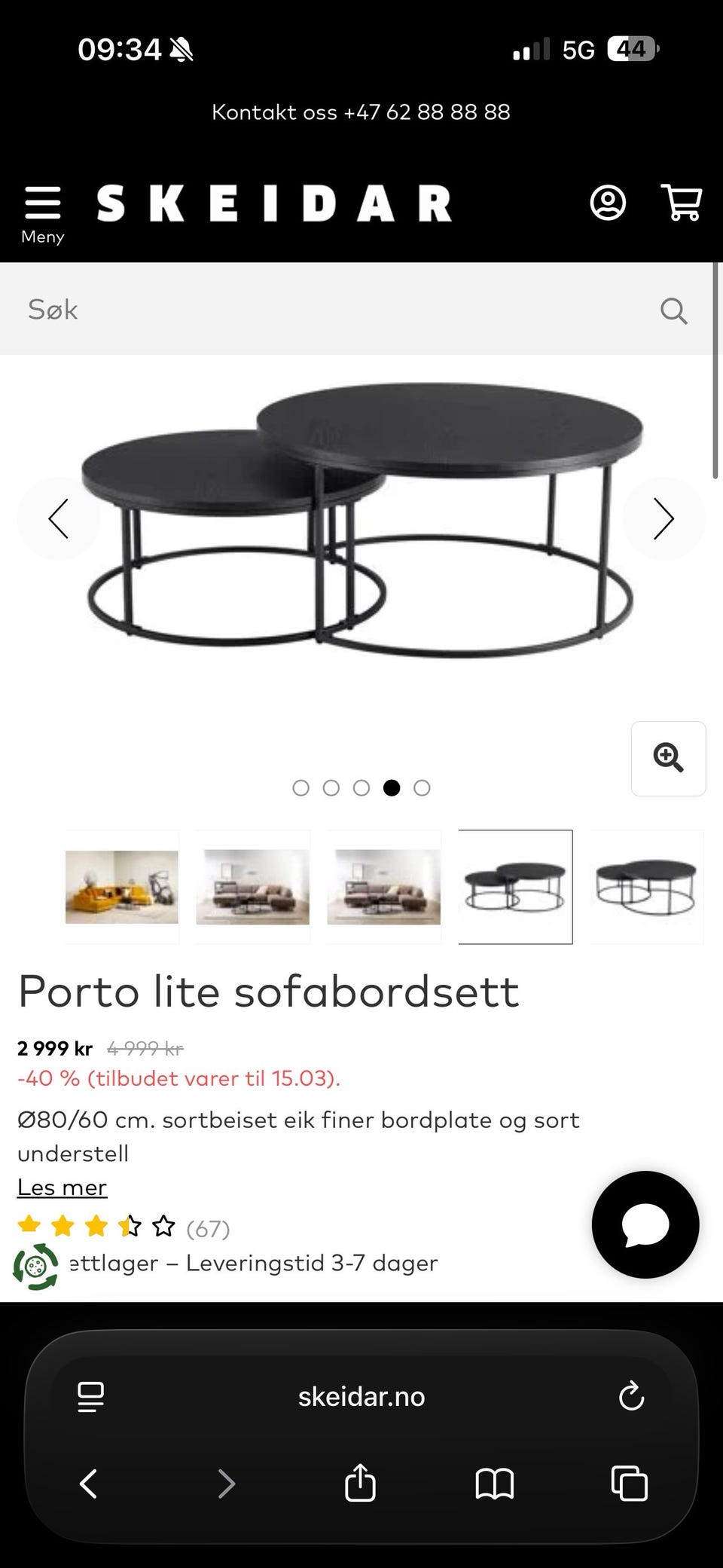Select the last table thumbnail in the row
Screen dimensions: 723x1568
(x=646, y=887)
